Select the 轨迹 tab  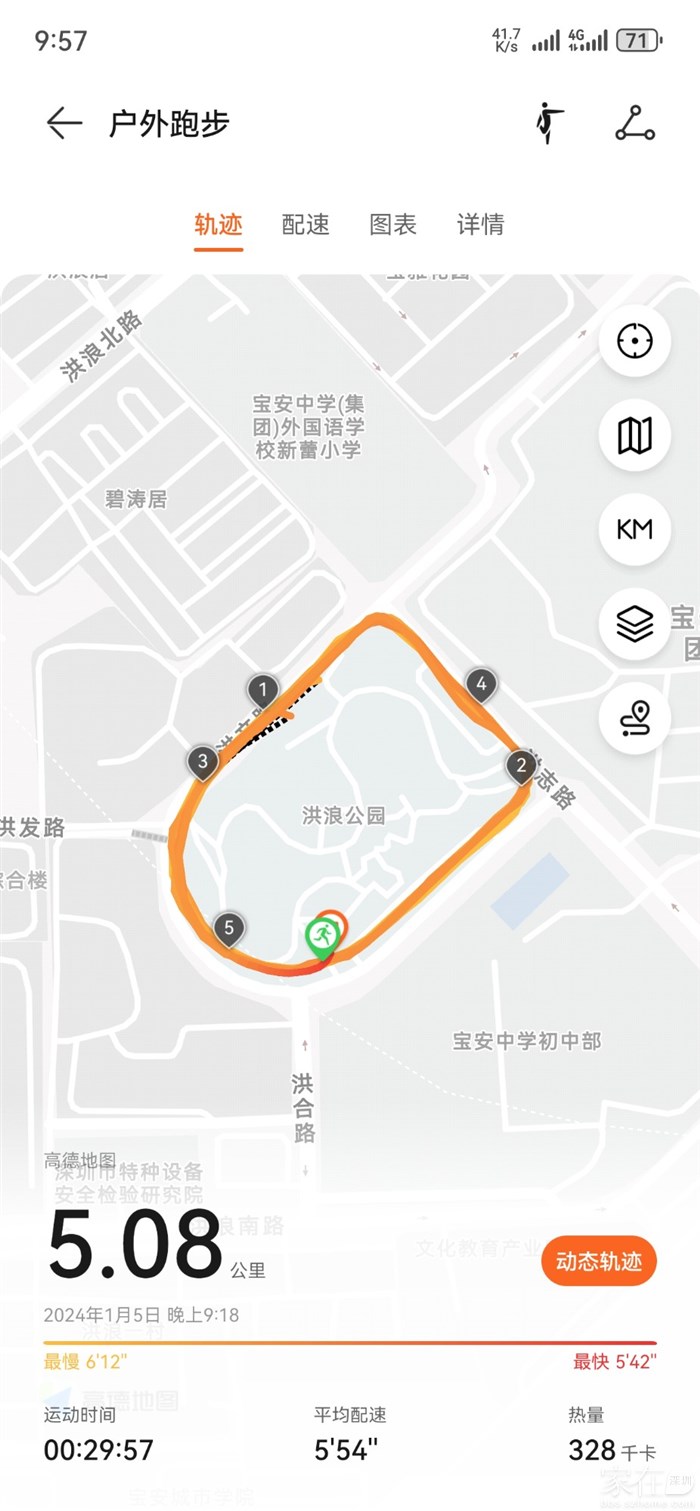[x=218, y=224]
